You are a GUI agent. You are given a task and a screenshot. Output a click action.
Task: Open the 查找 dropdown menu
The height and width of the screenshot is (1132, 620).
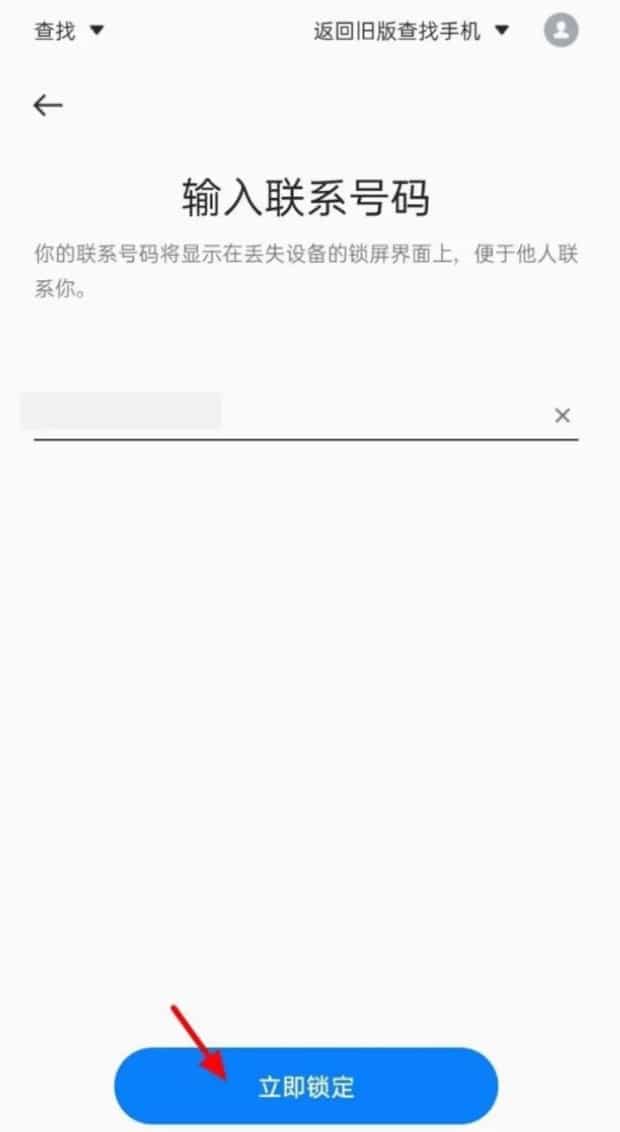coord(69,31)
